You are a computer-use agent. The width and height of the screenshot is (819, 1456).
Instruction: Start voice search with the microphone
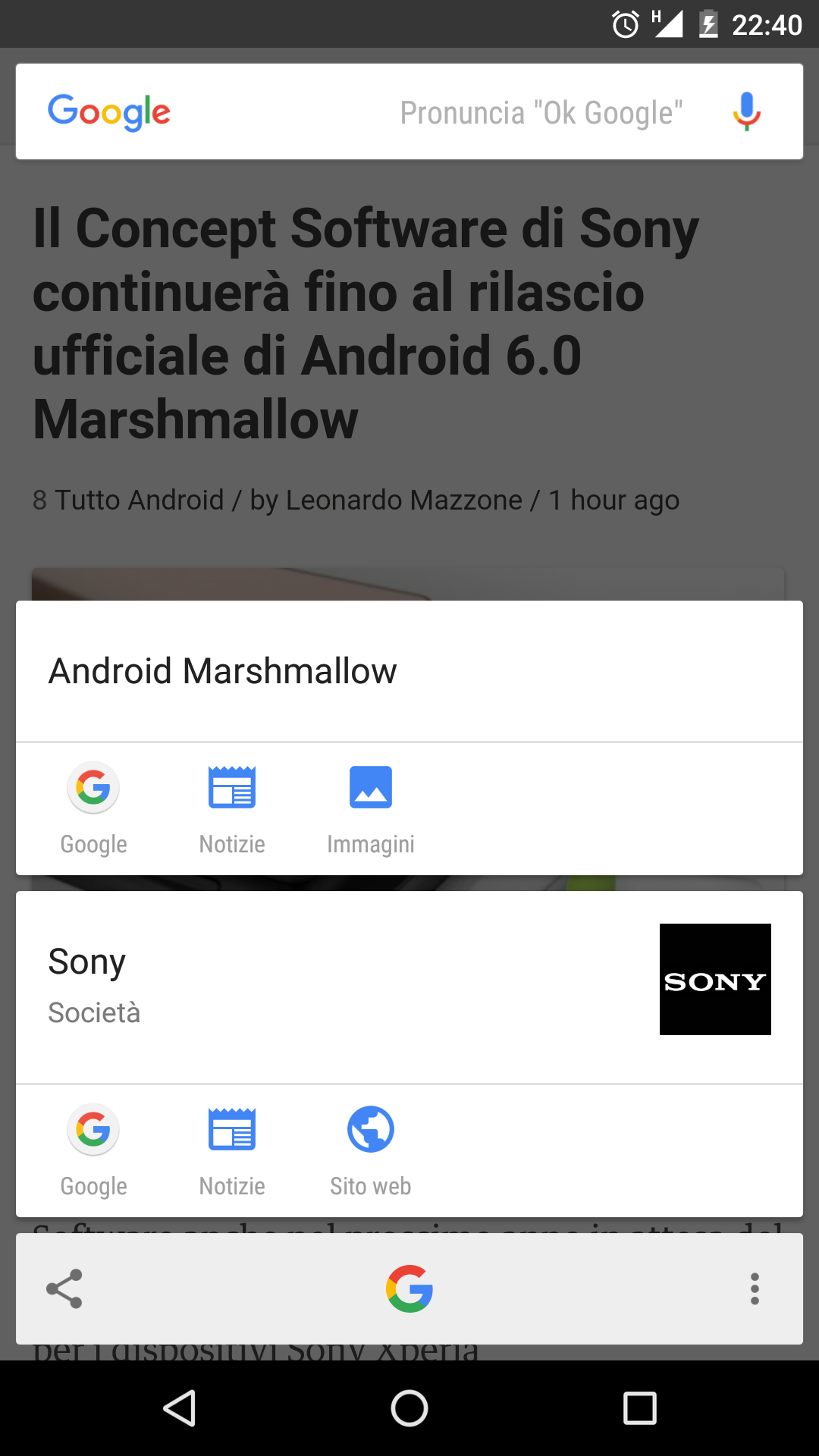746,111
